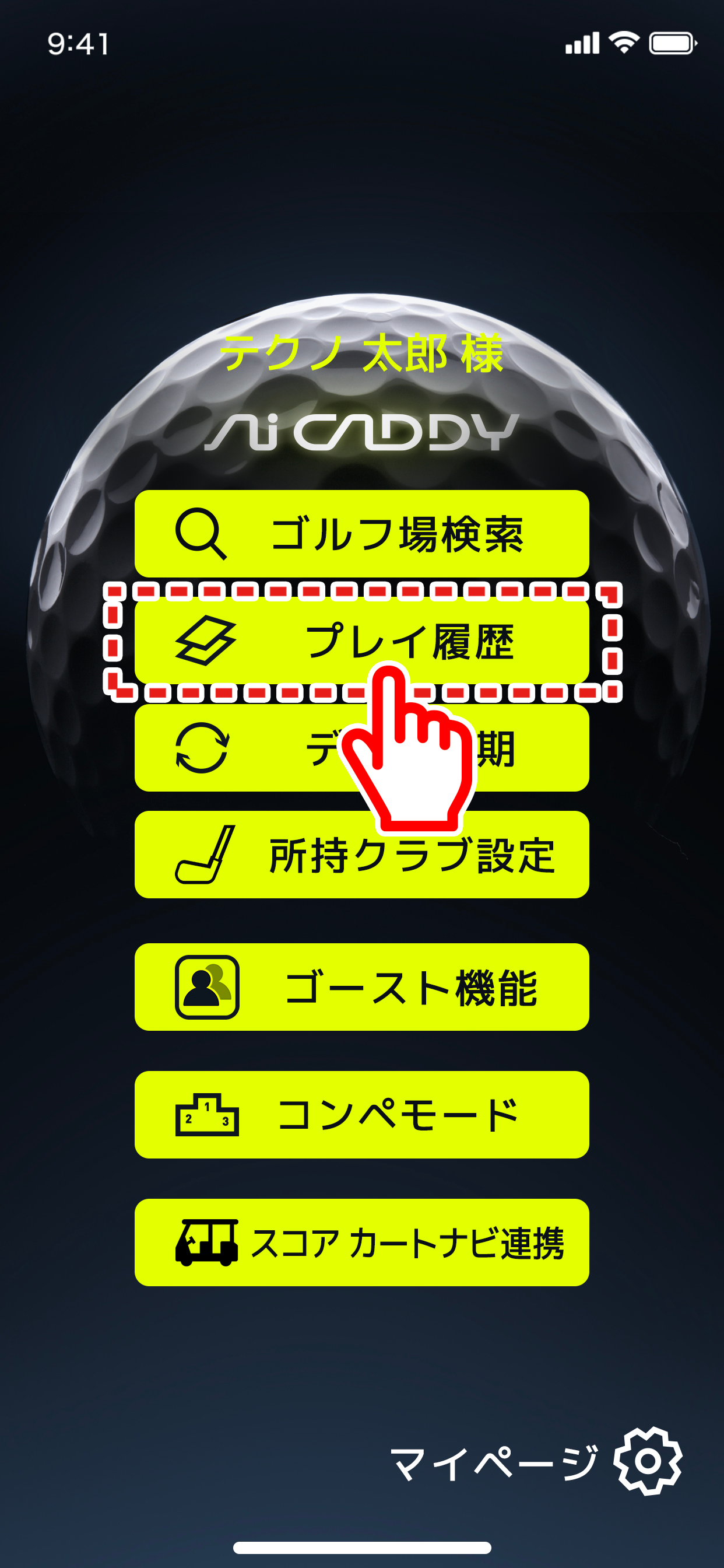Open the マイページ settings gear
Screen dimensions: 724x1568
[x=647, y=1461]
